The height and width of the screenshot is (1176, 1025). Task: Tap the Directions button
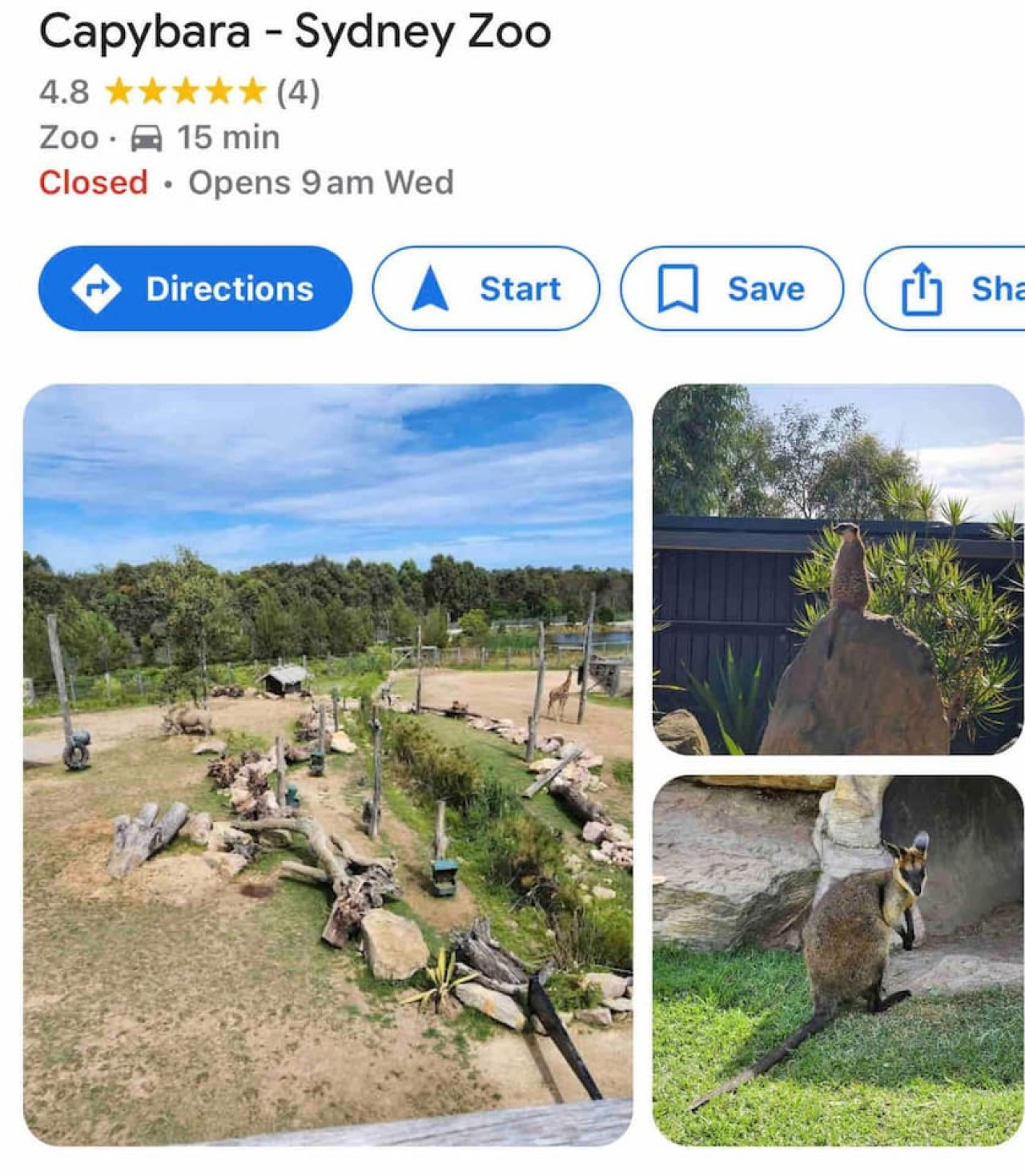[x=195, y=288]
